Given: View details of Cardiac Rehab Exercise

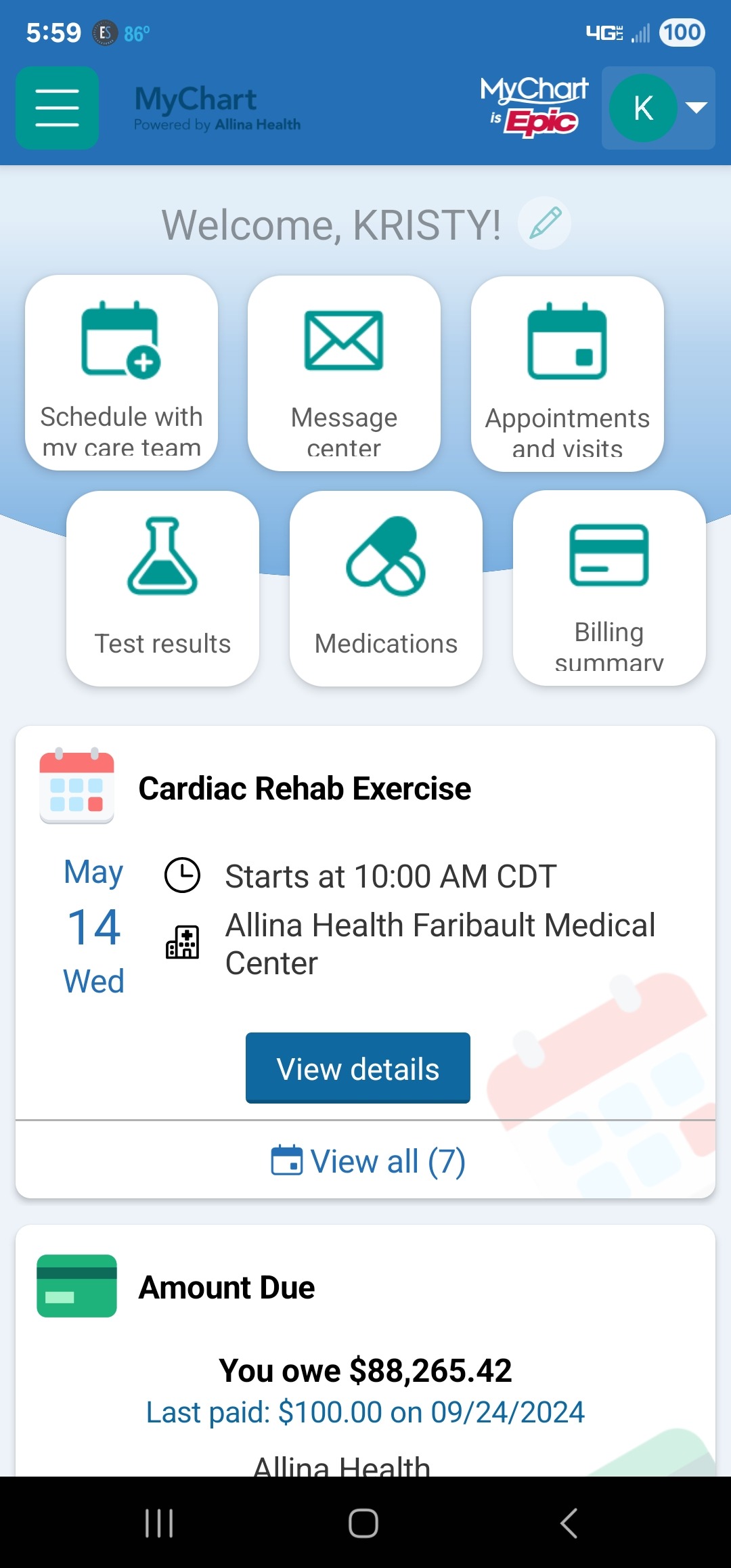Looking at the screenshot, I should [x=357, y=1068].
